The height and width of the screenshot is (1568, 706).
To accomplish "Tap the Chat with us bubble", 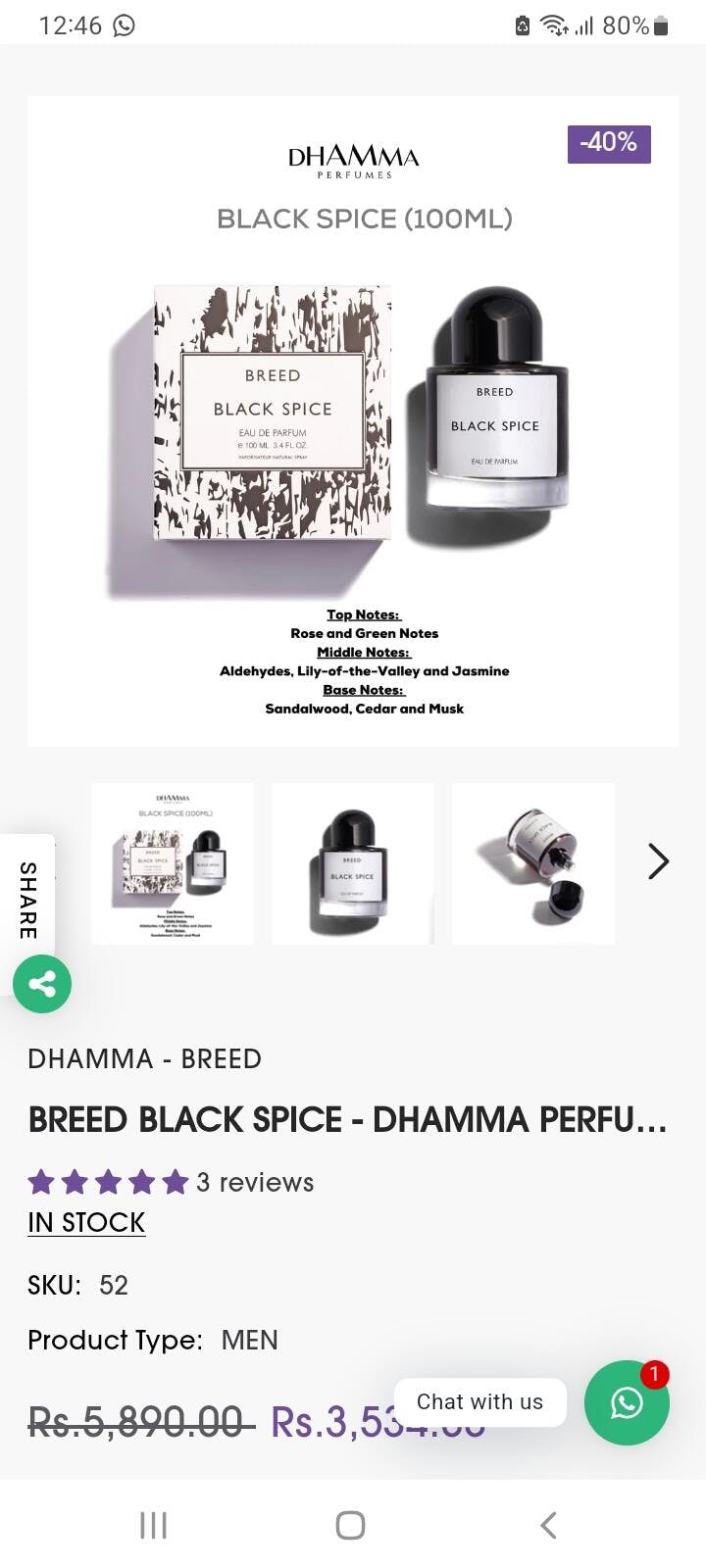I will (x=479, y=1402).
